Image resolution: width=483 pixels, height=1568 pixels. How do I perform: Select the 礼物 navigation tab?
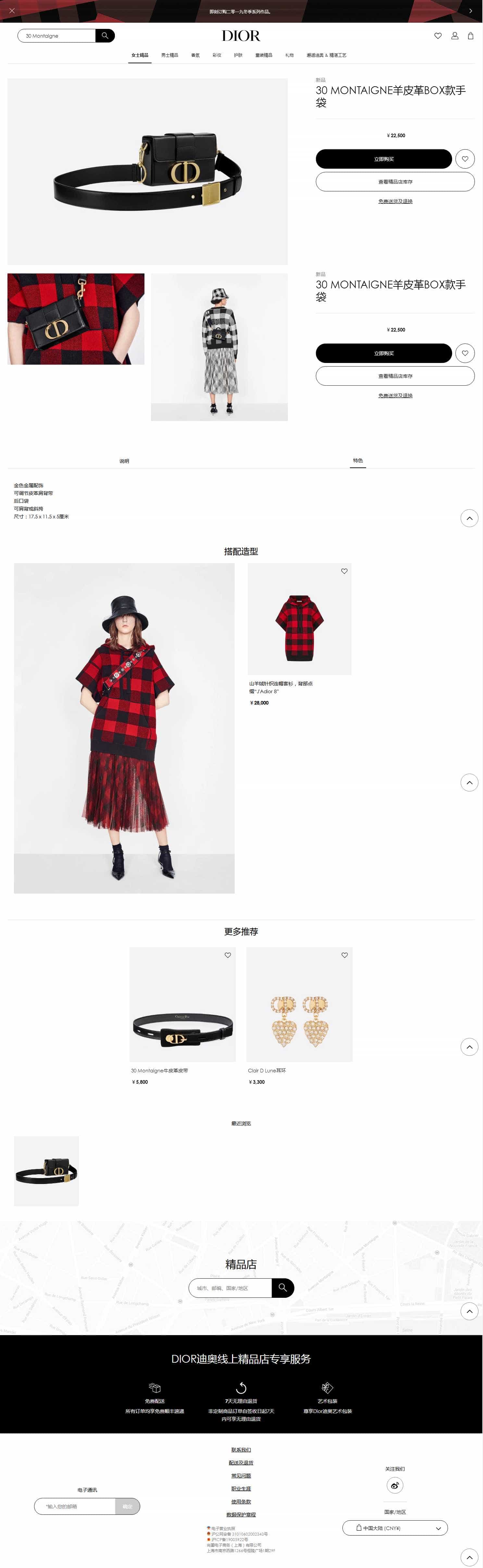tap(289, 55)
